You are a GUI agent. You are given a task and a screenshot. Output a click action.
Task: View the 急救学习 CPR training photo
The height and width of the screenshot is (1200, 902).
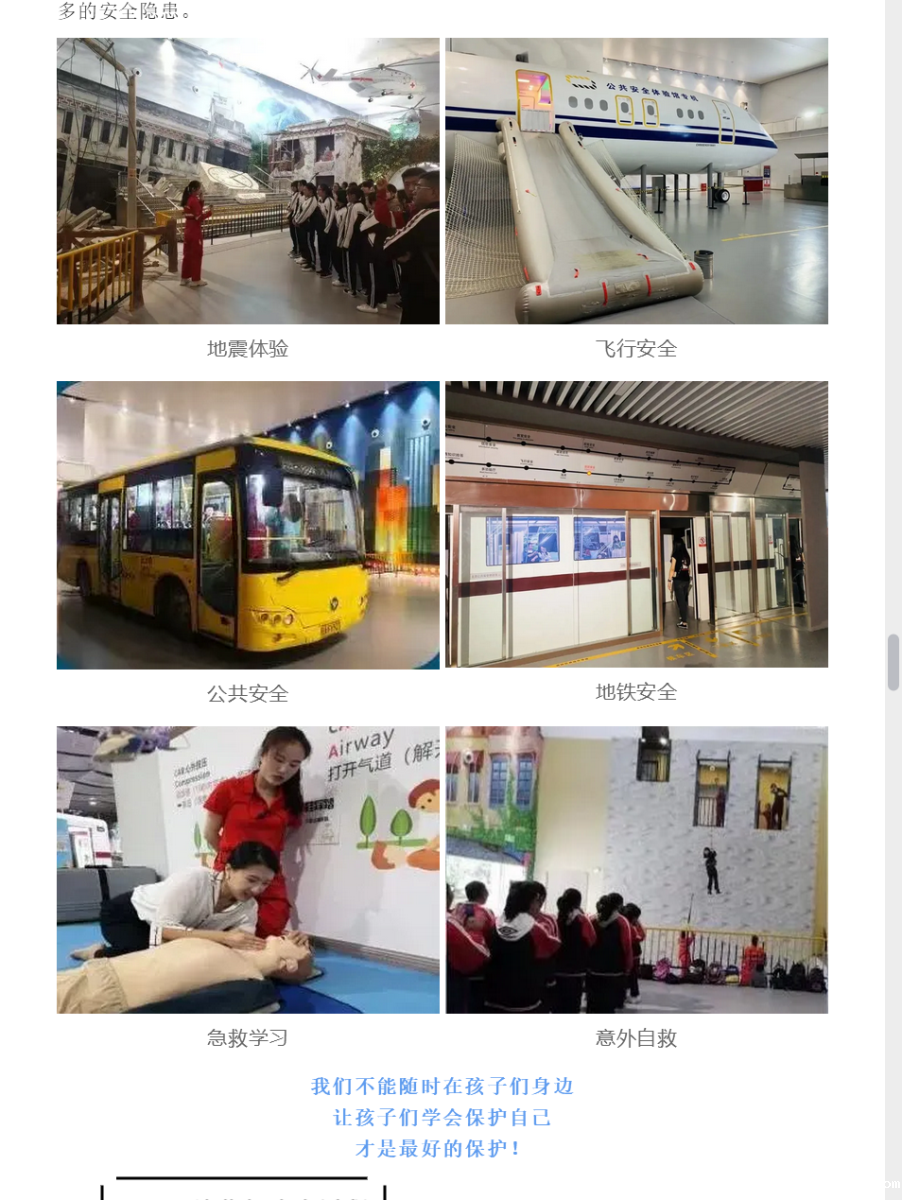pyautogui.click(x=248, y=870)
